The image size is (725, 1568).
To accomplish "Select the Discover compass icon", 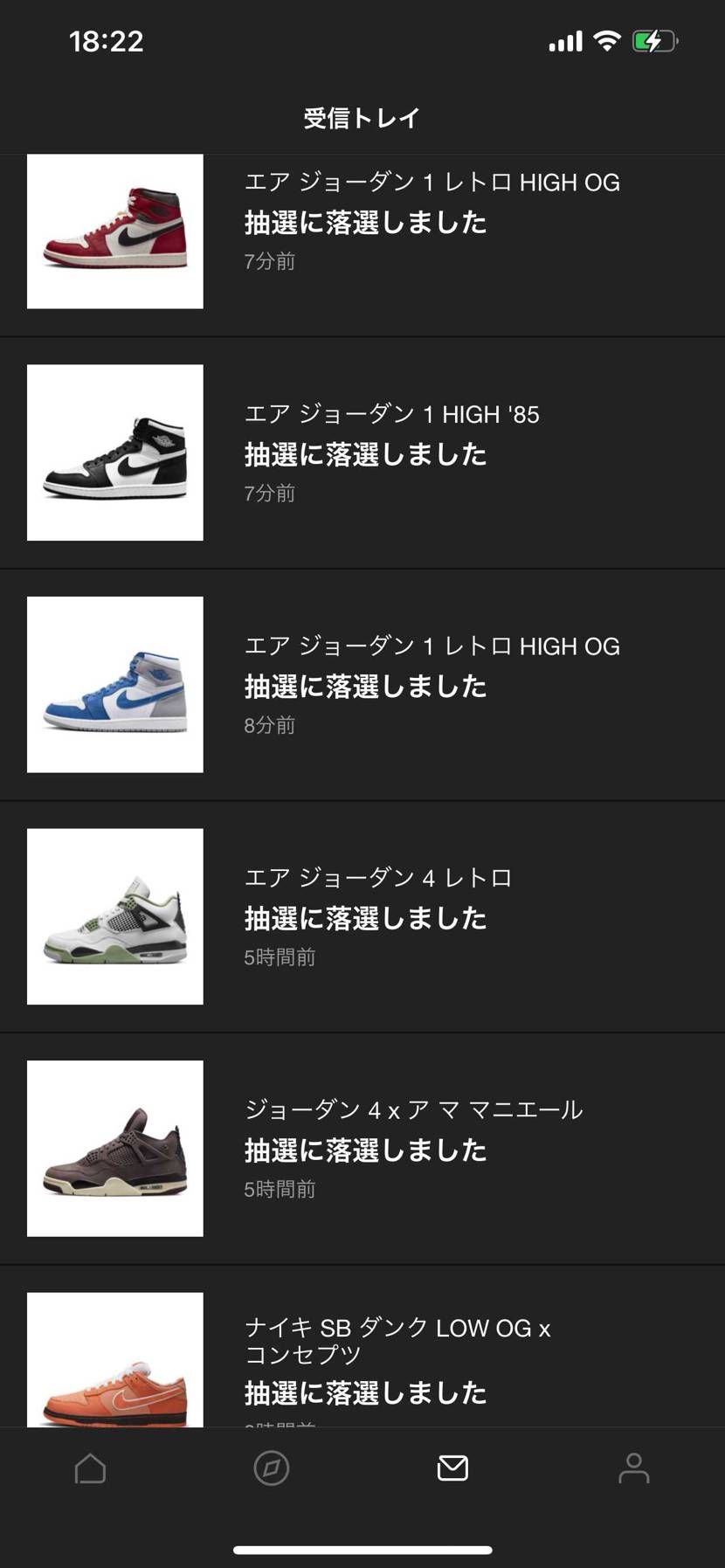I will point(271,1468).
